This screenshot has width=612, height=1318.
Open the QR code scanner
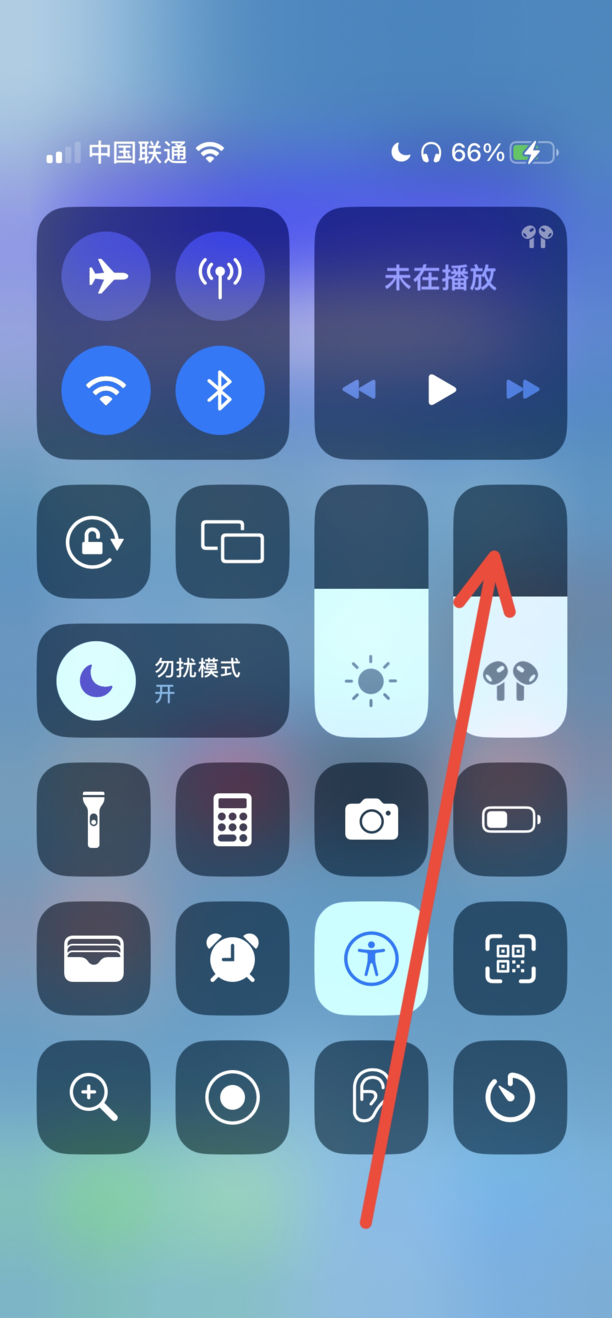pos(510,959)
